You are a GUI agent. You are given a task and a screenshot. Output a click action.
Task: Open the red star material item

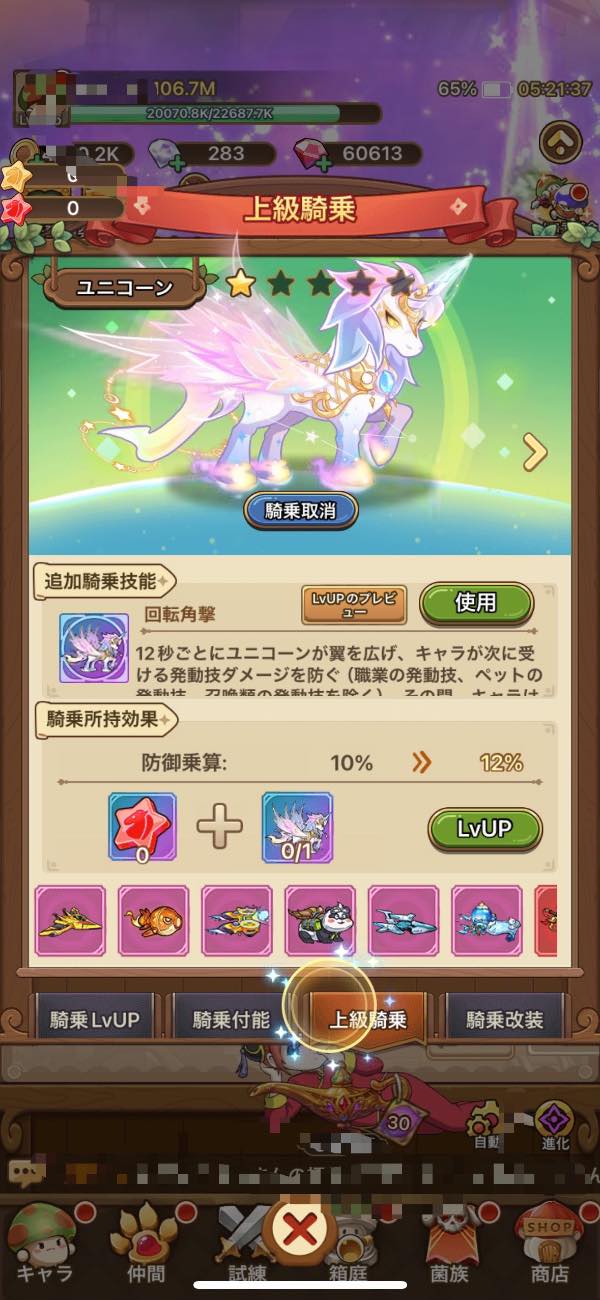tap(142, 827)
